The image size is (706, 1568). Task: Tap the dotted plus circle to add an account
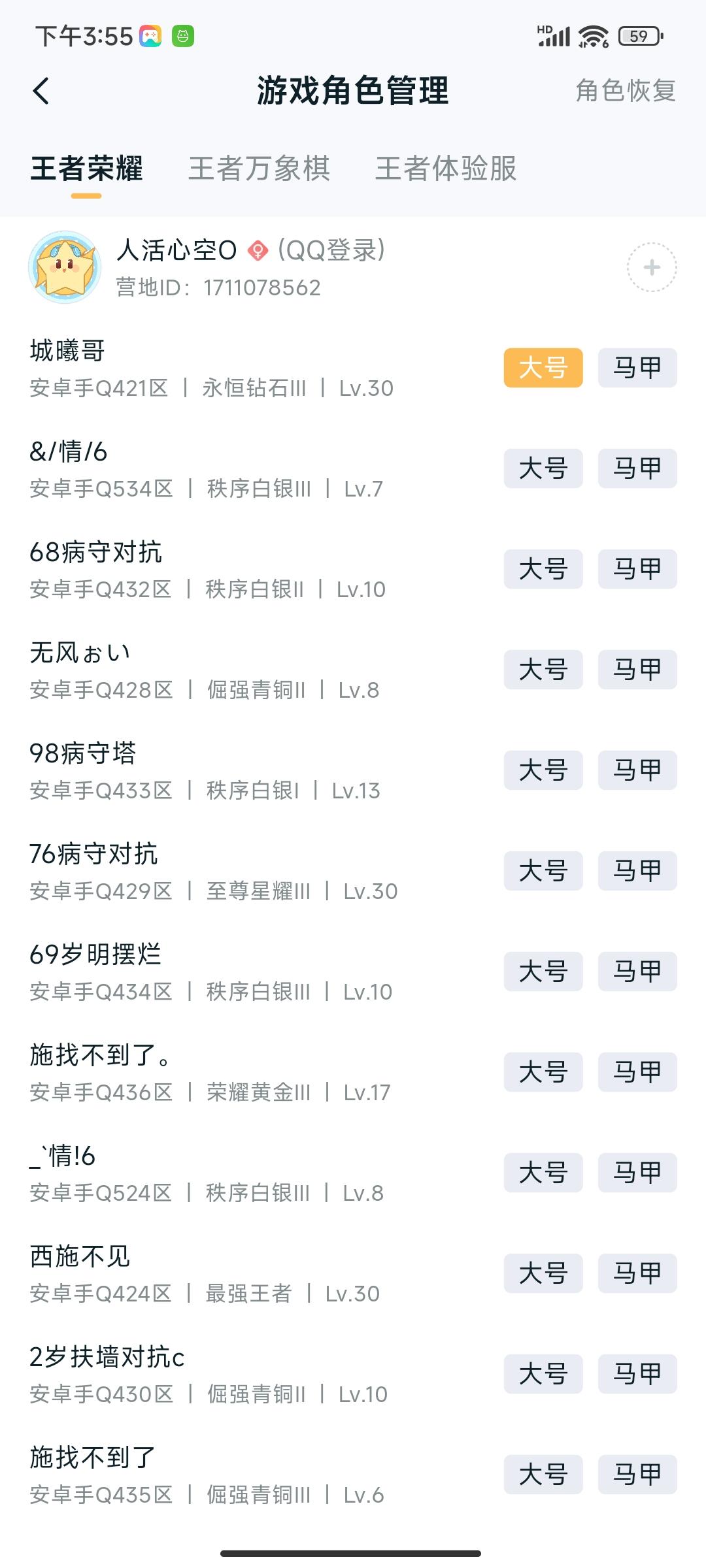point(650,268)
